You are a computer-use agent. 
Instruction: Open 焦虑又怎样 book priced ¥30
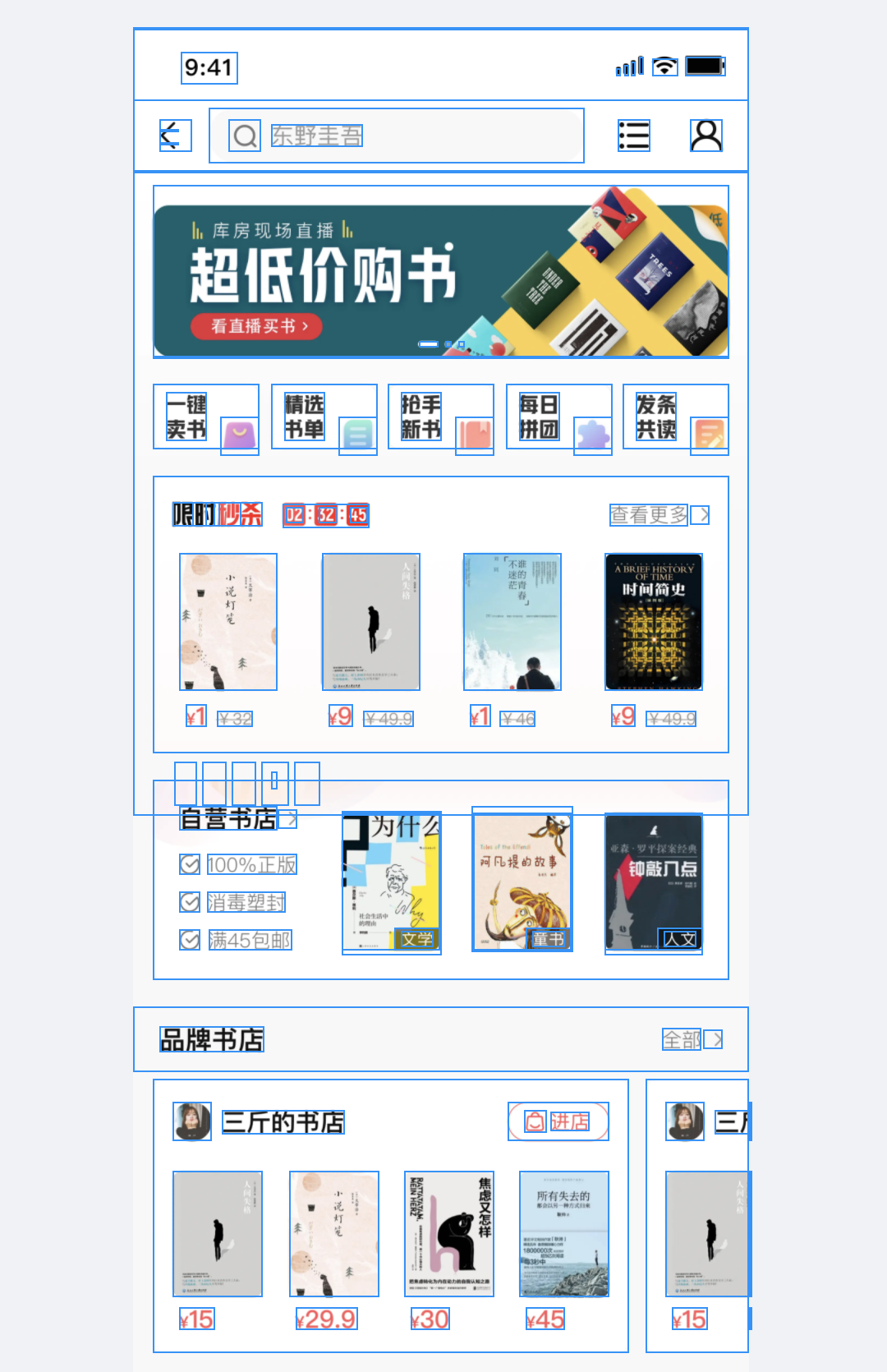pos(449,1234)
